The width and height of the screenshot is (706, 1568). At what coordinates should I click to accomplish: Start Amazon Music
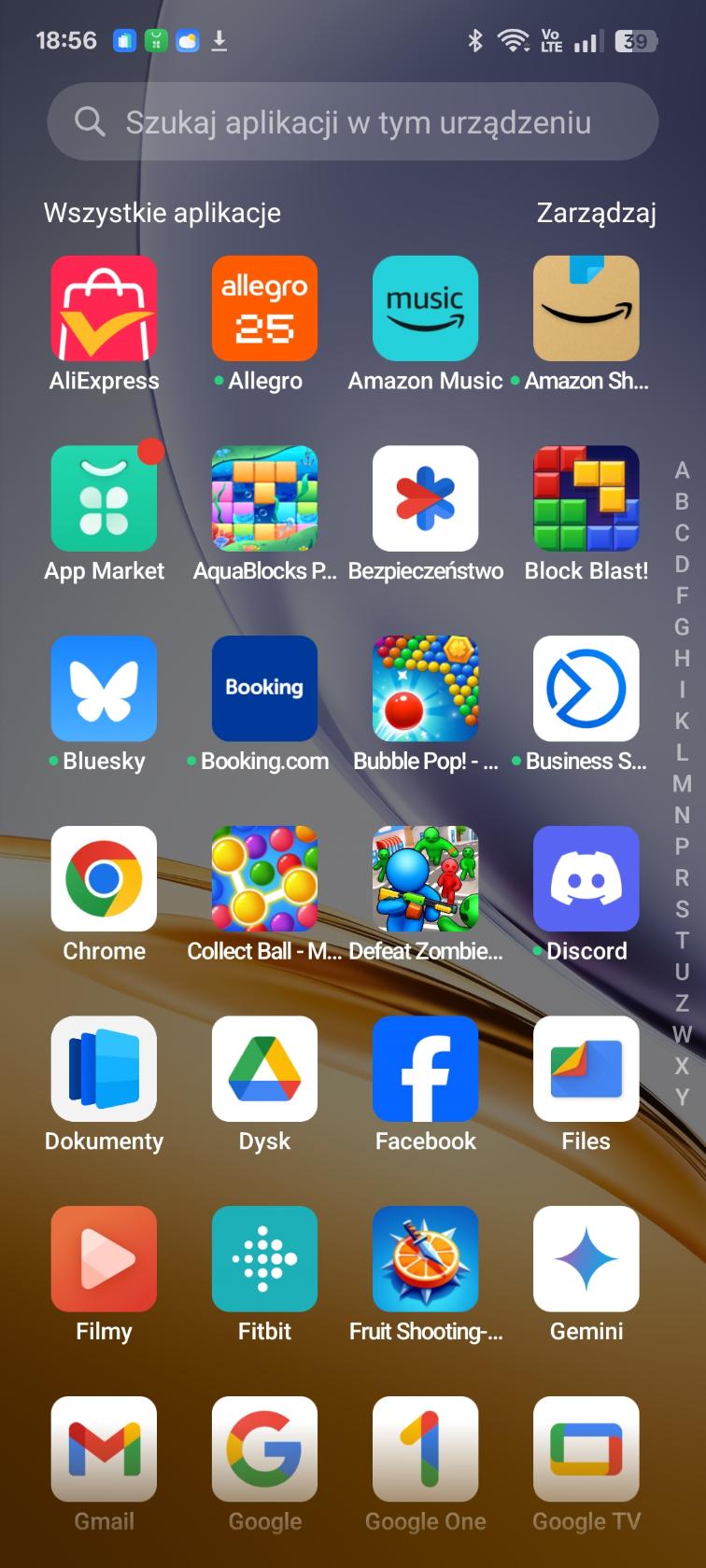click(425, 309)
